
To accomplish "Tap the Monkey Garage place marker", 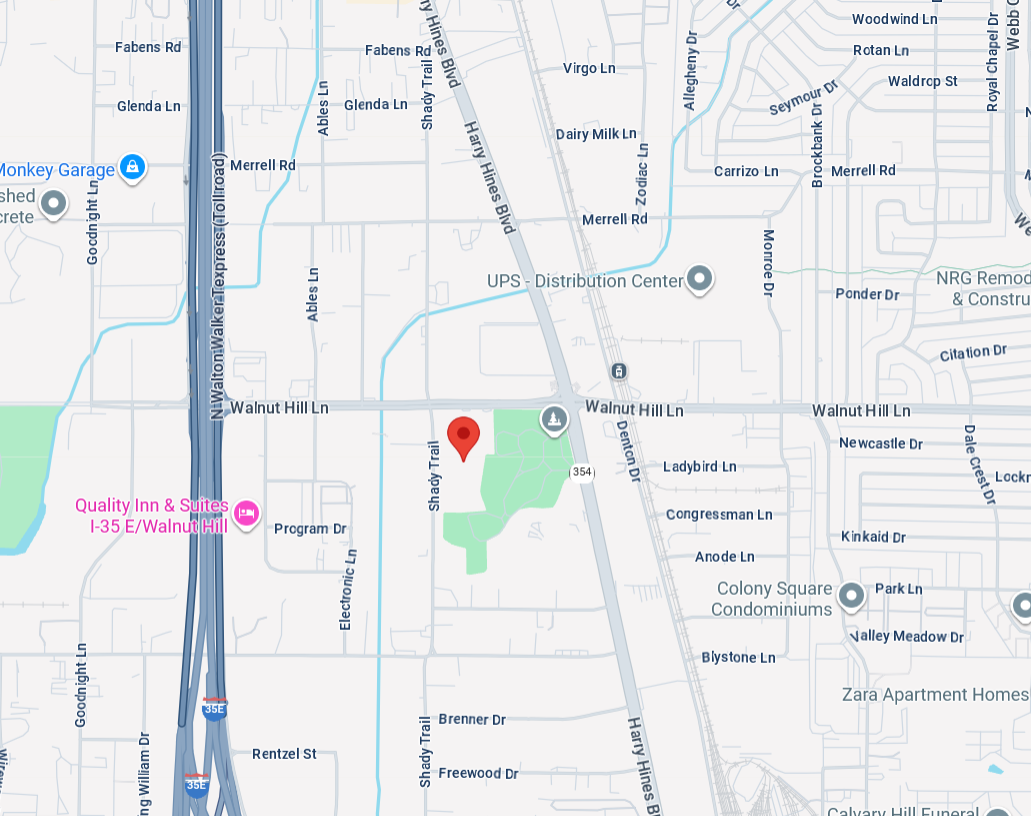I will 132,166.
